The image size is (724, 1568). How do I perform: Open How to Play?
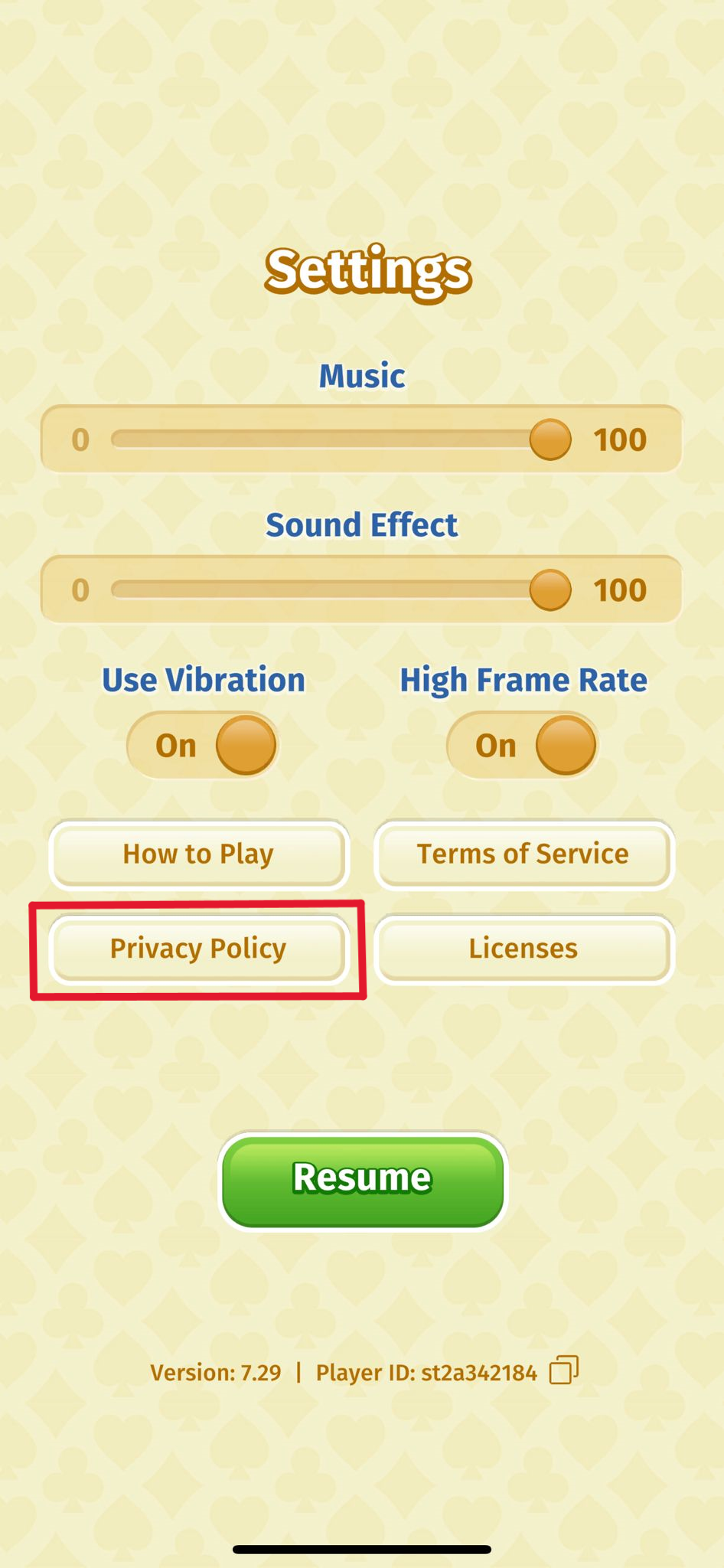[198, 854]
